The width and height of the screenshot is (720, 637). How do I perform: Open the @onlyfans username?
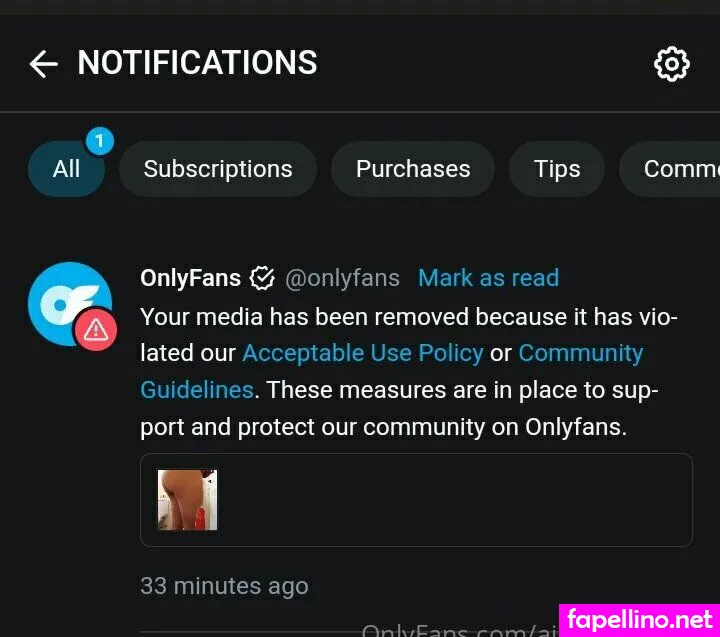point(342,278)
